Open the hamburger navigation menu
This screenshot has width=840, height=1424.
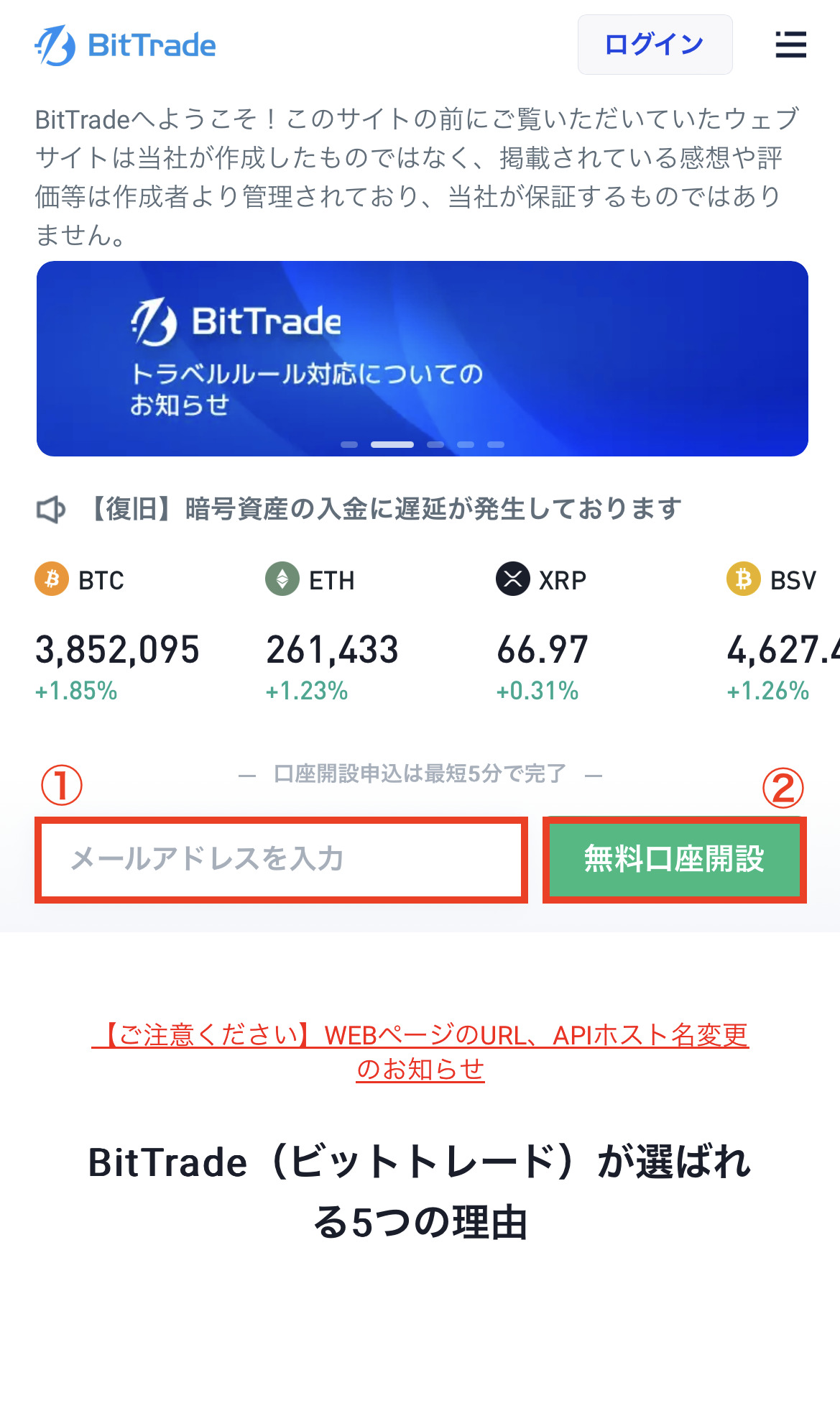790,45
